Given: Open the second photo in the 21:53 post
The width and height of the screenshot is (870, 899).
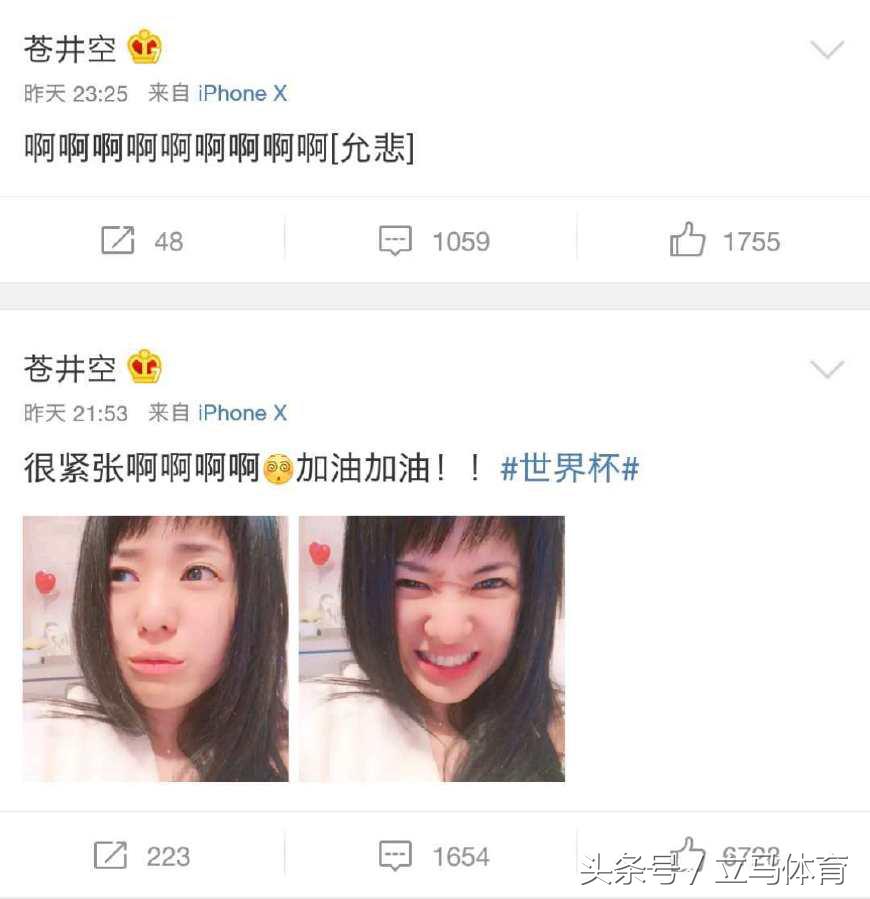Looking at the screenshot, I should pos(432,648).
